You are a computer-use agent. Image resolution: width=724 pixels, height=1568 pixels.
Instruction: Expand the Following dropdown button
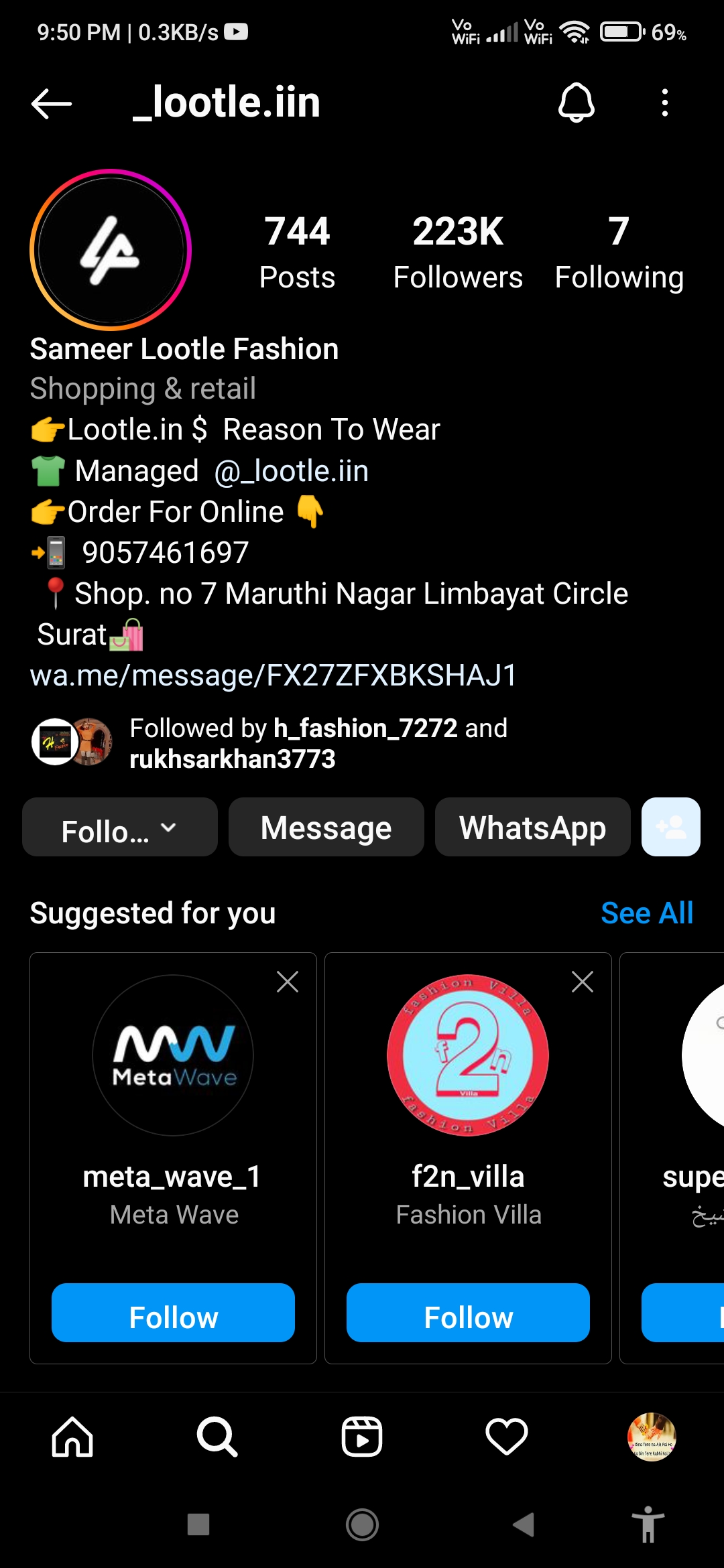120,828
